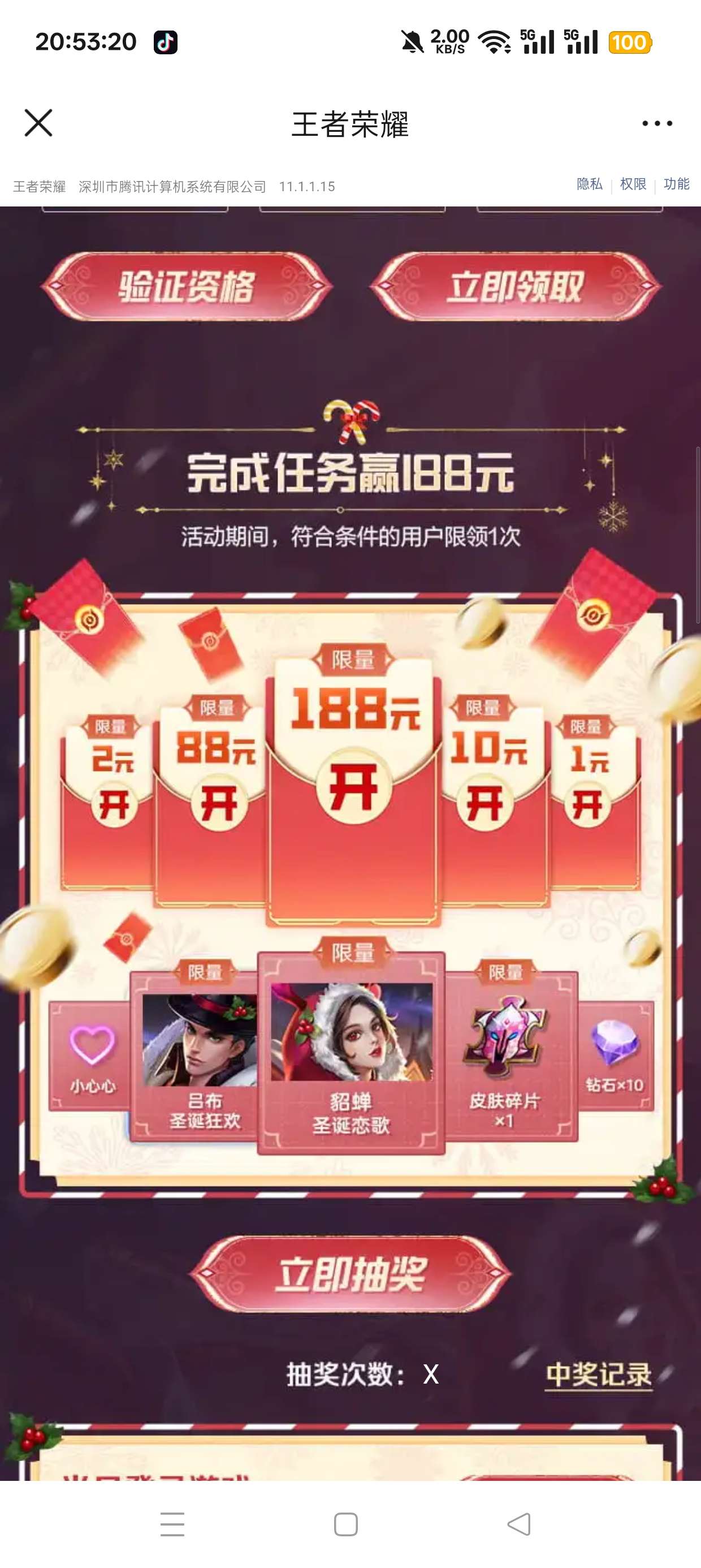Tap the 验证资格 button
This screenshot has height=1568, width=701.
click(x=186, y=287)
